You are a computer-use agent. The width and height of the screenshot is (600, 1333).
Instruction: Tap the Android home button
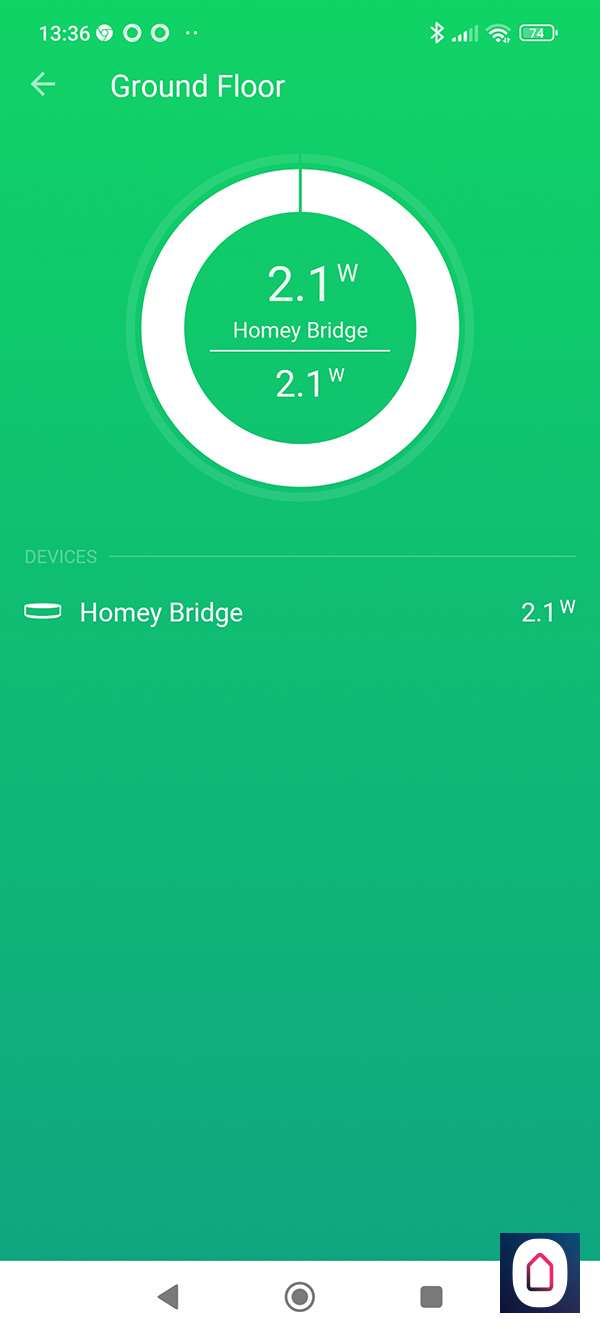299,1297
